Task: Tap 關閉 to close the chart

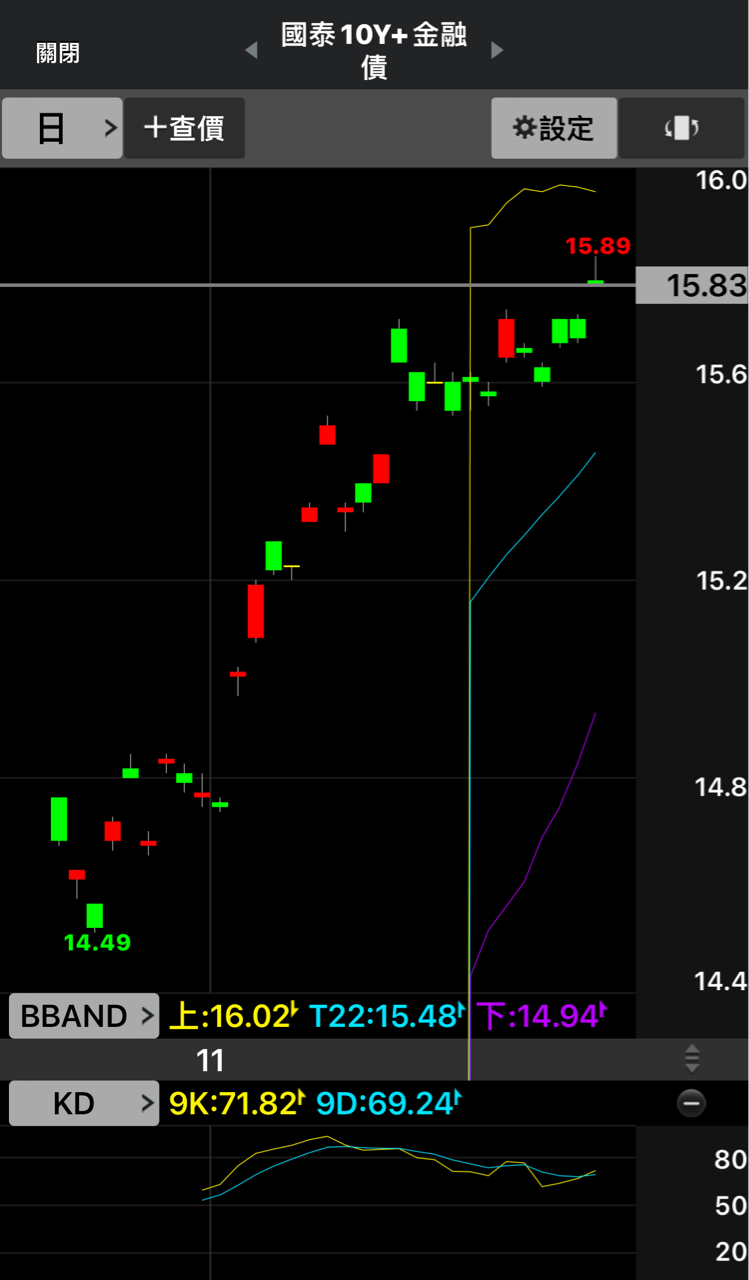Action: point(58,53)
